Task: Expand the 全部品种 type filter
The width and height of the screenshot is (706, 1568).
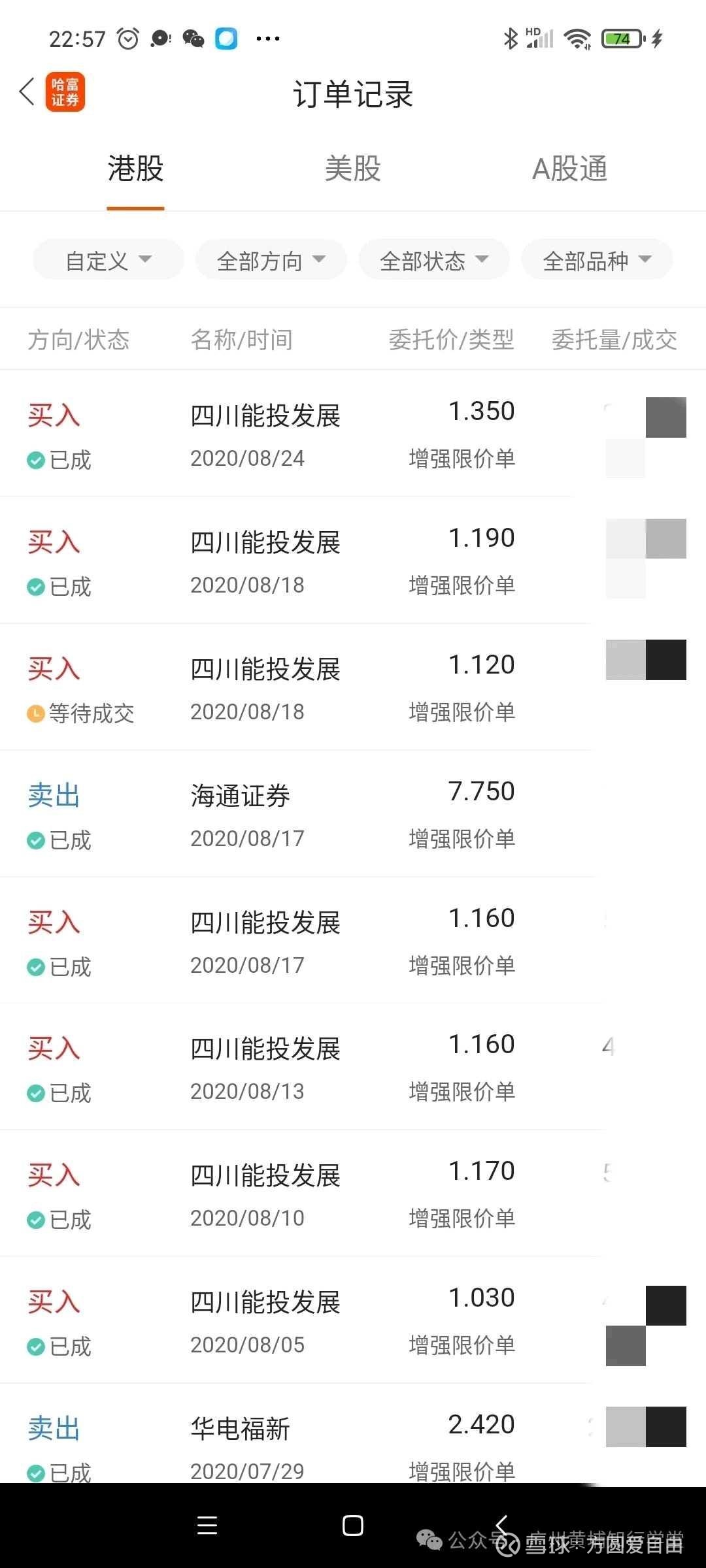Action: [597, 260]
